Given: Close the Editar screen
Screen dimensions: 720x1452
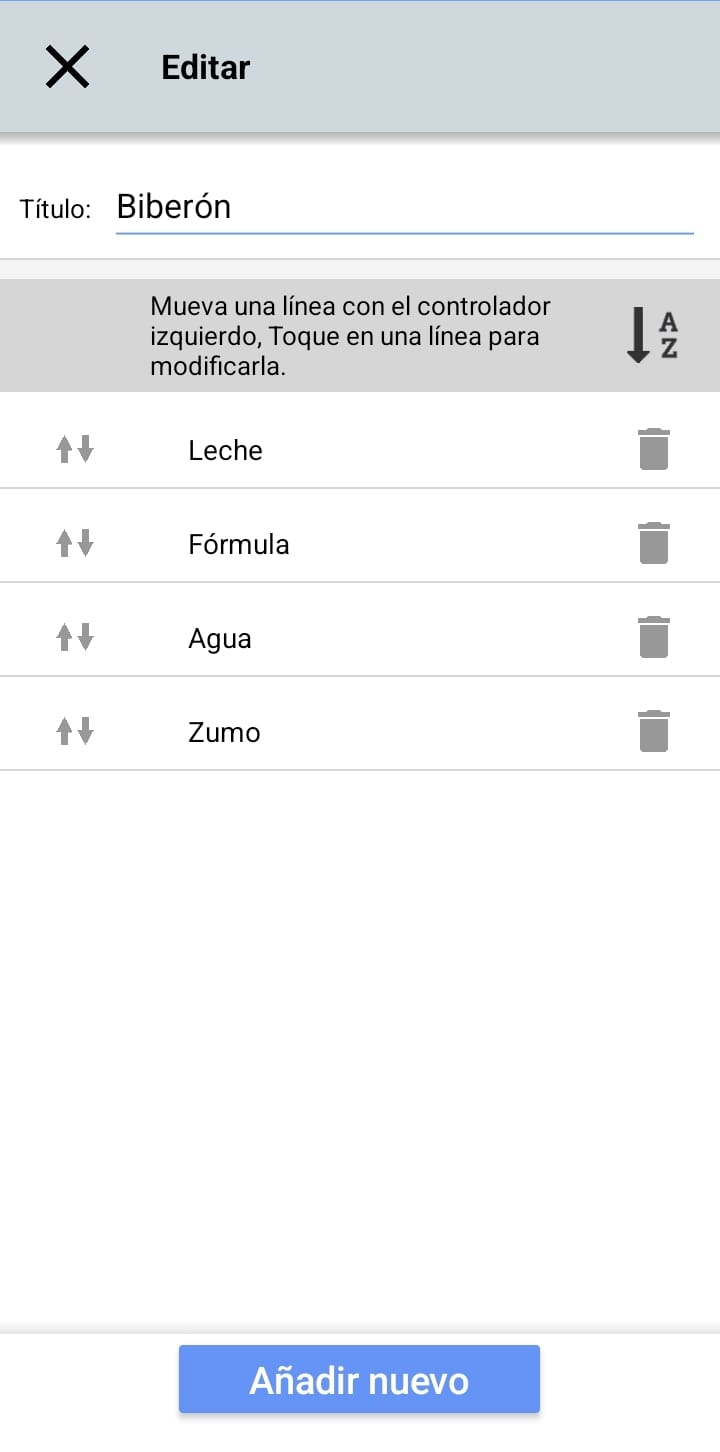Looking at the screenshot, I should (68, 67).
